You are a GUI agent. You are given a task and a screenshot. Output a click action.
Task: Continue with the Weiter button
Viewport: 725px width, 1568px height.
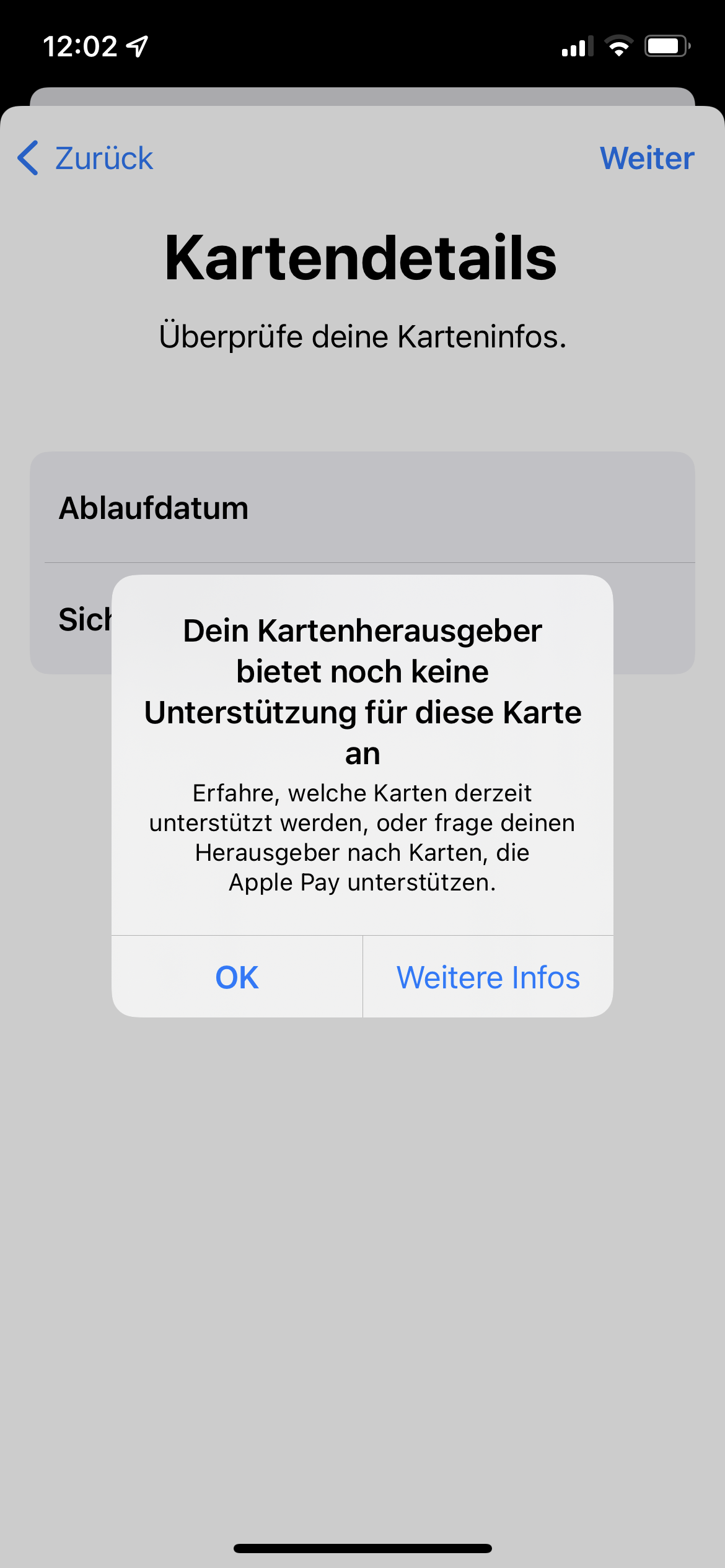point(647,158)
